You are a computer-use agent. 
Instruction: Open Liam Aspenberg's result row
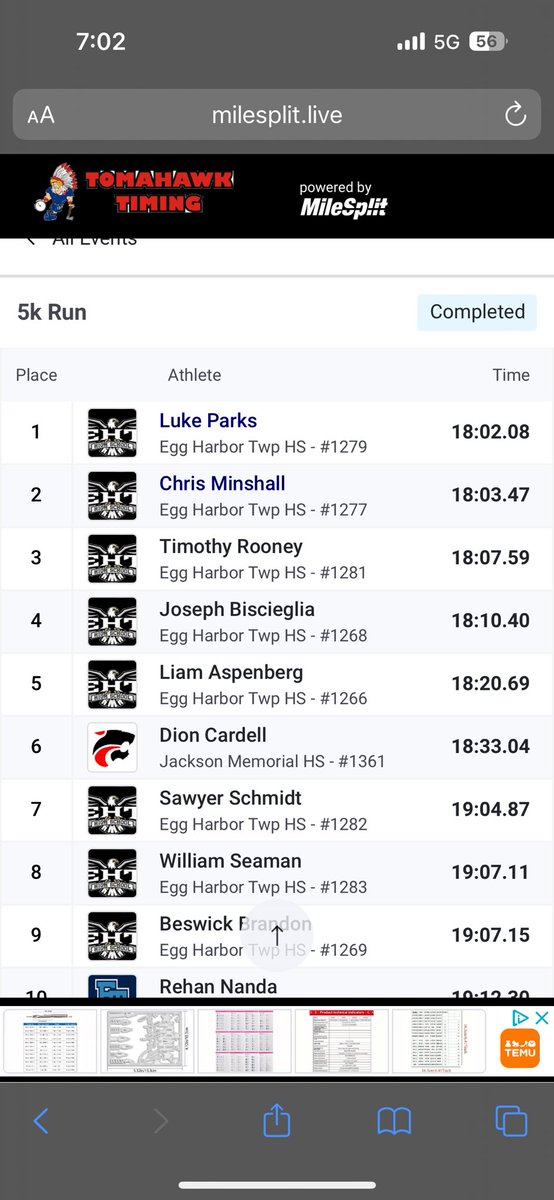coord(277,684)
